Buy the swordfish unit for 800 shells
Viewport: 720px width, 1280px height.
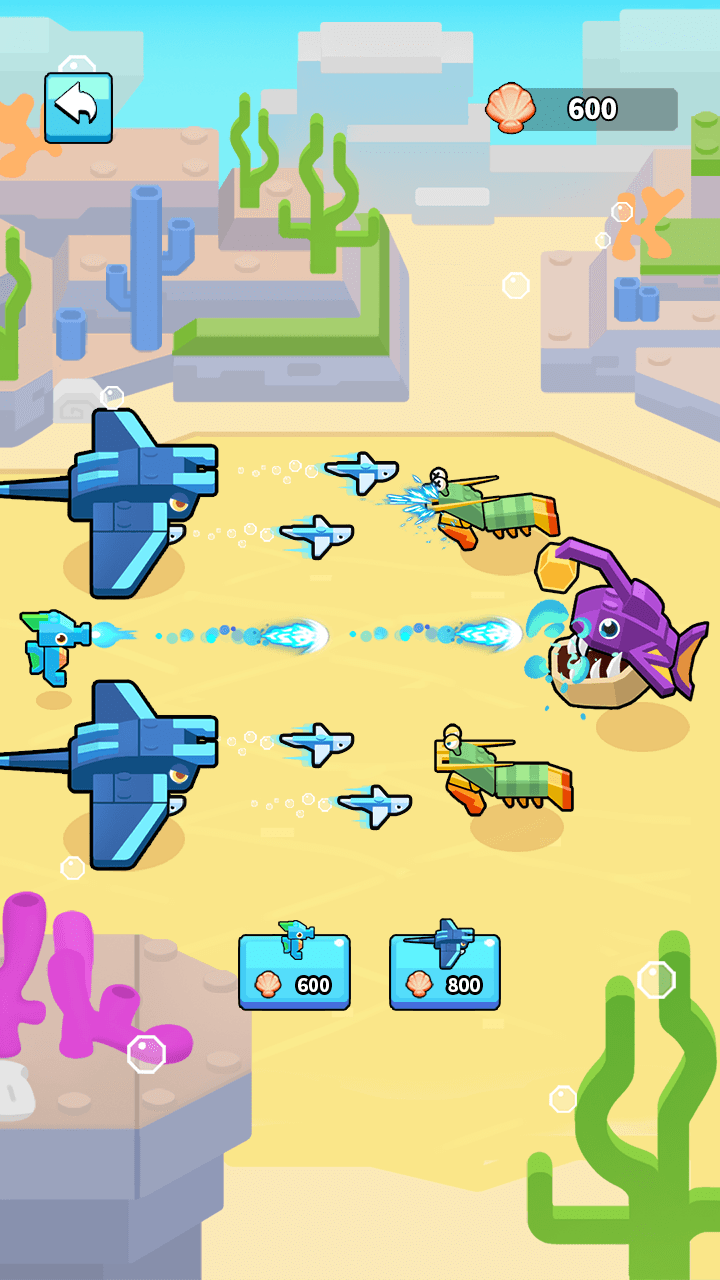point(445,972)
